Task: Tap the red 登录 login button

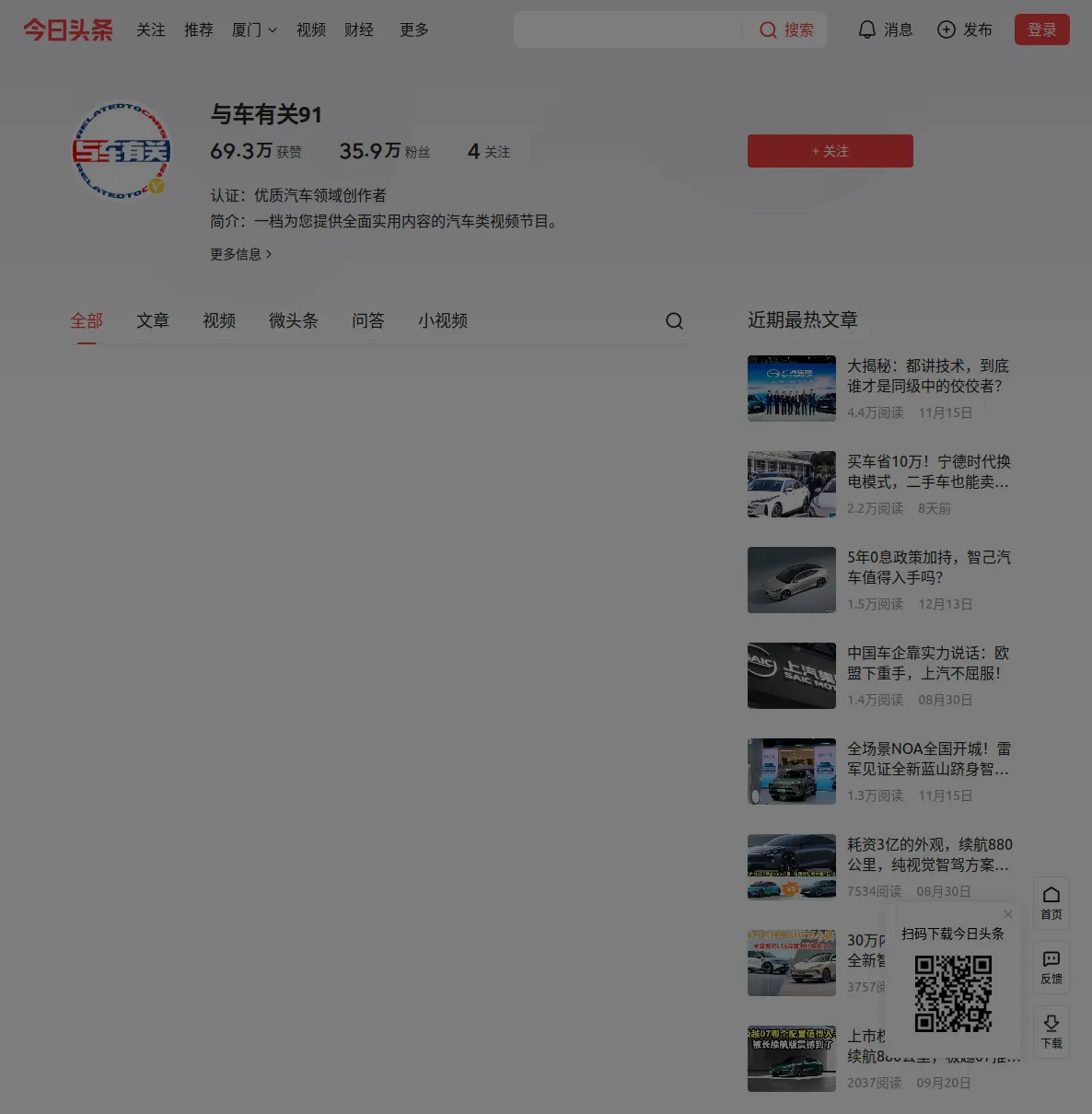Action: 1041,29
